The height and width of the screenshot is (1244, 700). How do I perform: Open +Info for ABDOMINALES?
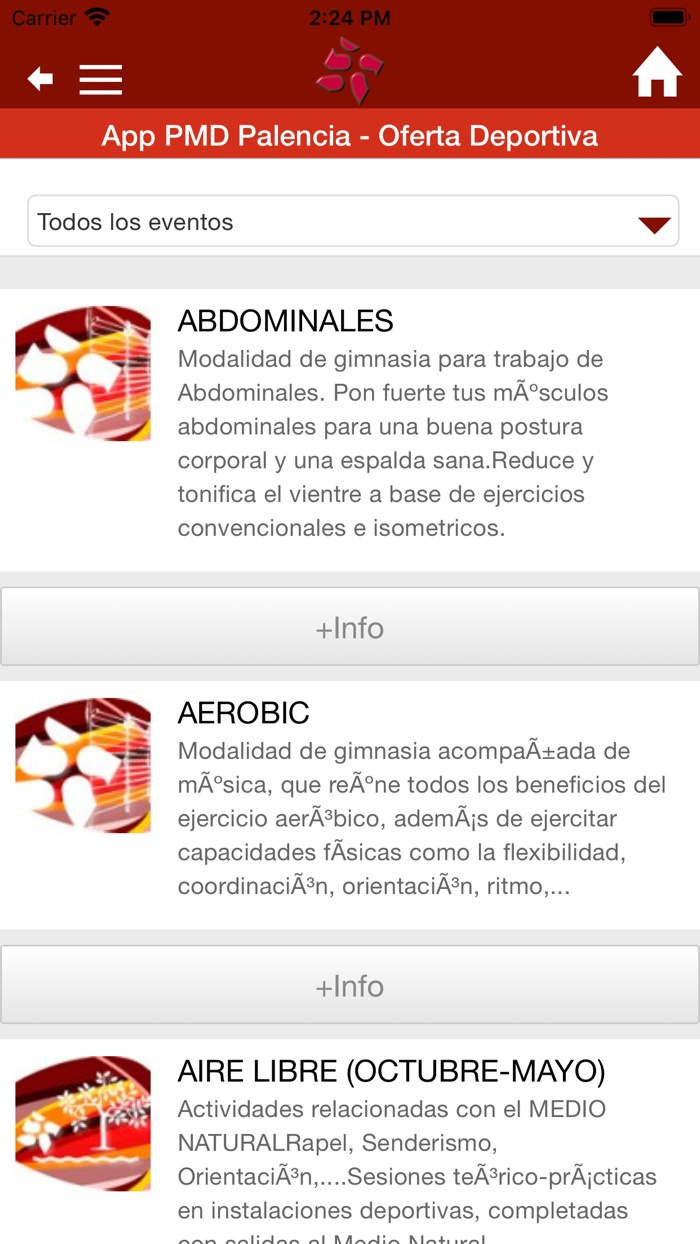pyautogui.click(x=350, y=627)
